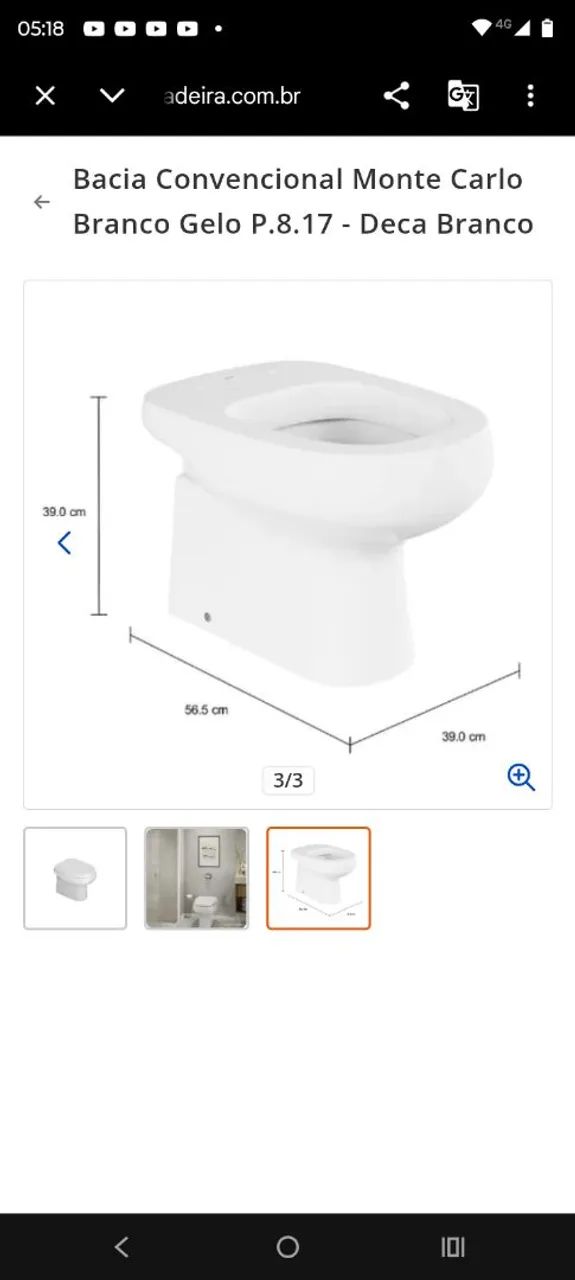This screenshot has width=575, height=1280.
Task: Close the browser custom tab
Action: [x=45, y=96]
